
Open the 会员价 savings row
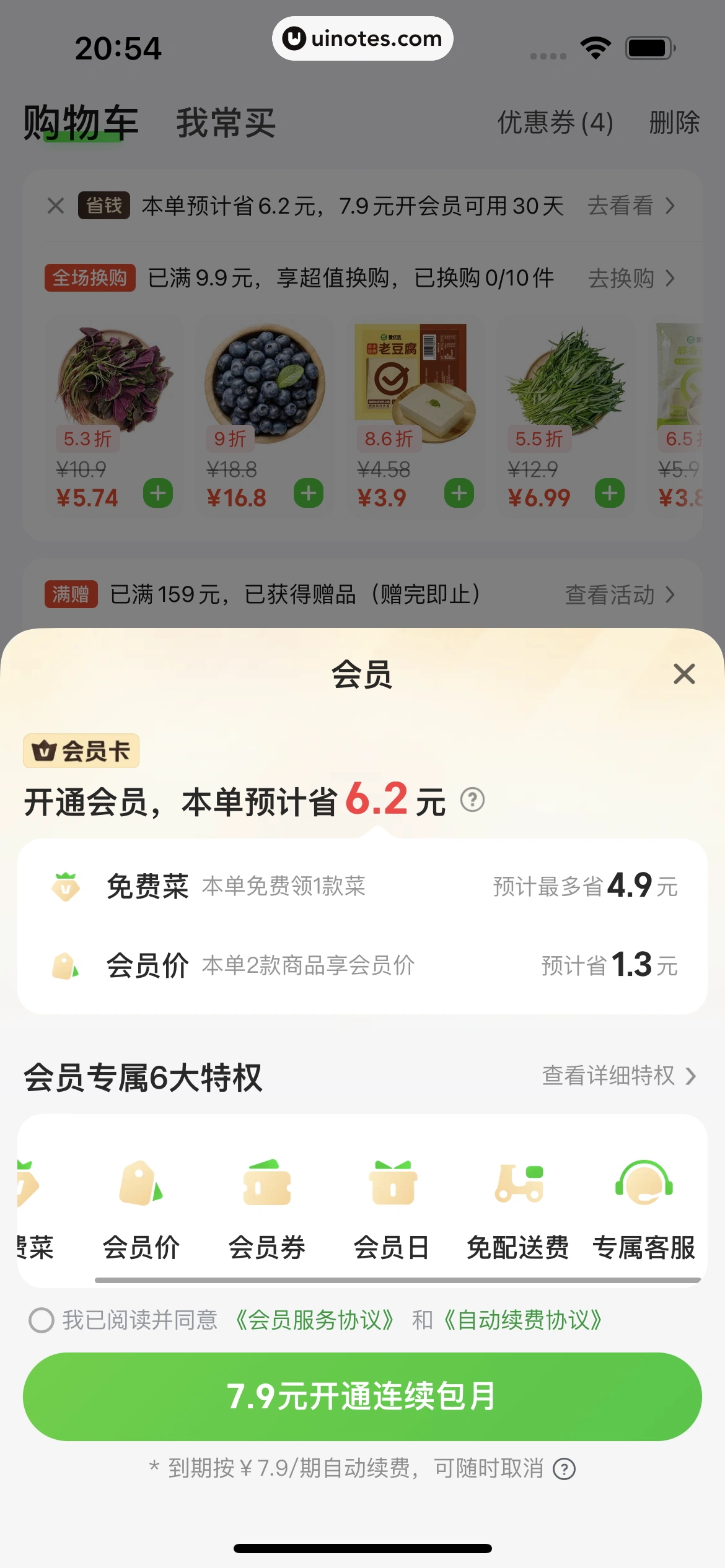[x=362, y=965]
